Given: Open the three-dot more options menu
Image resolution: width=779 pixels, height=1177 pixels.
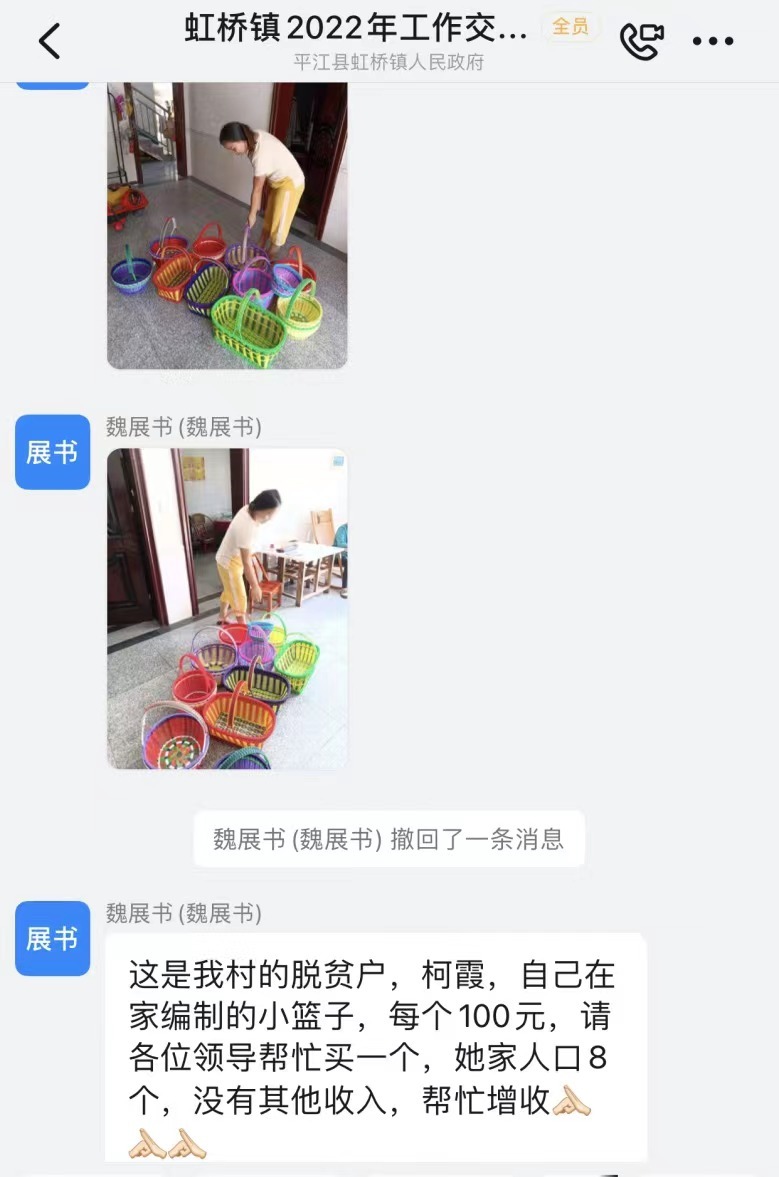Looking at the screenshot, I should (x=713, y=42).
